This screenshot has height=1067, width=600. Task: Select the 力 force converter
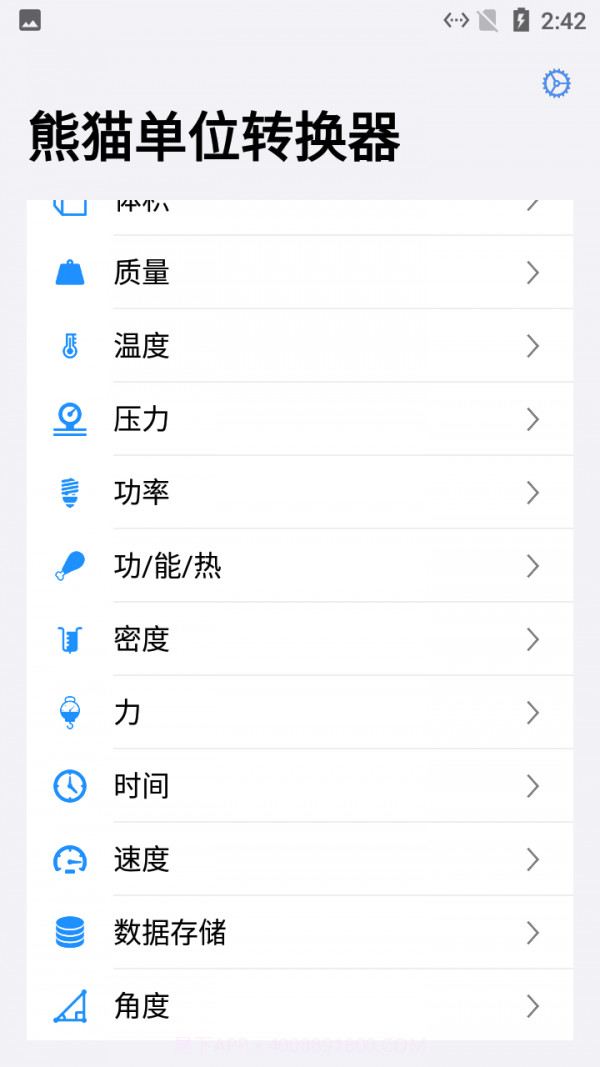pos(300,713)
